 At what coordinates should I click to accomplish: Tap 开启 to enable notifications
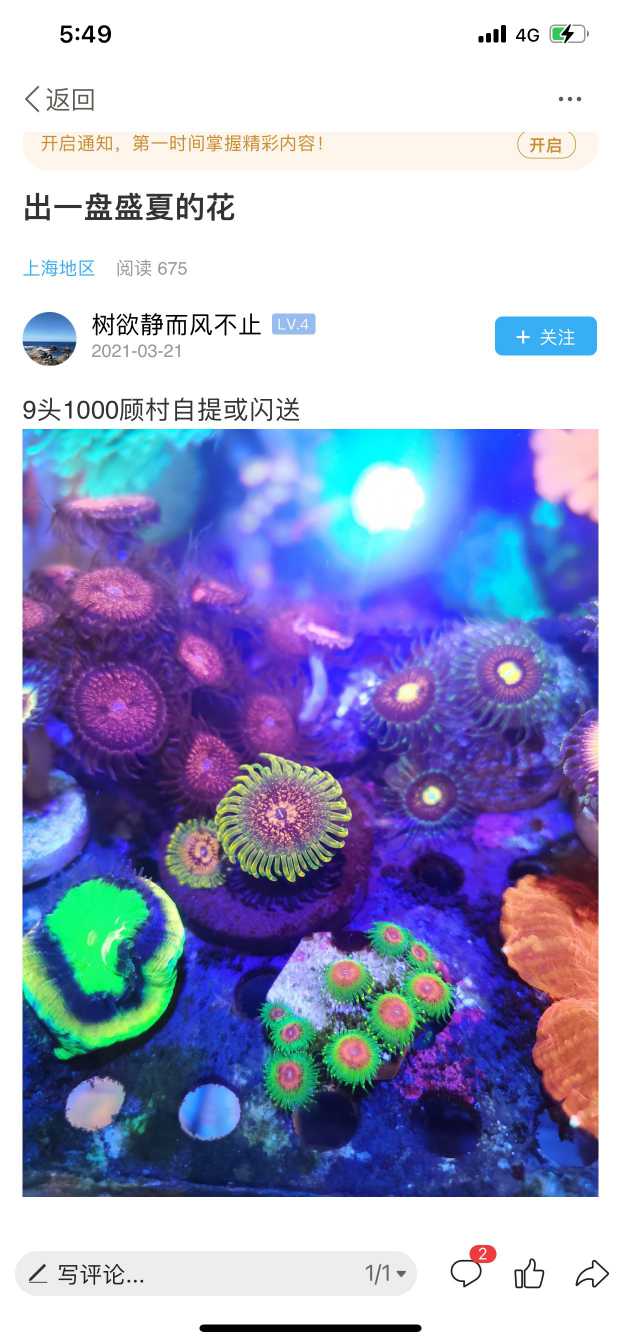point(546,145)
